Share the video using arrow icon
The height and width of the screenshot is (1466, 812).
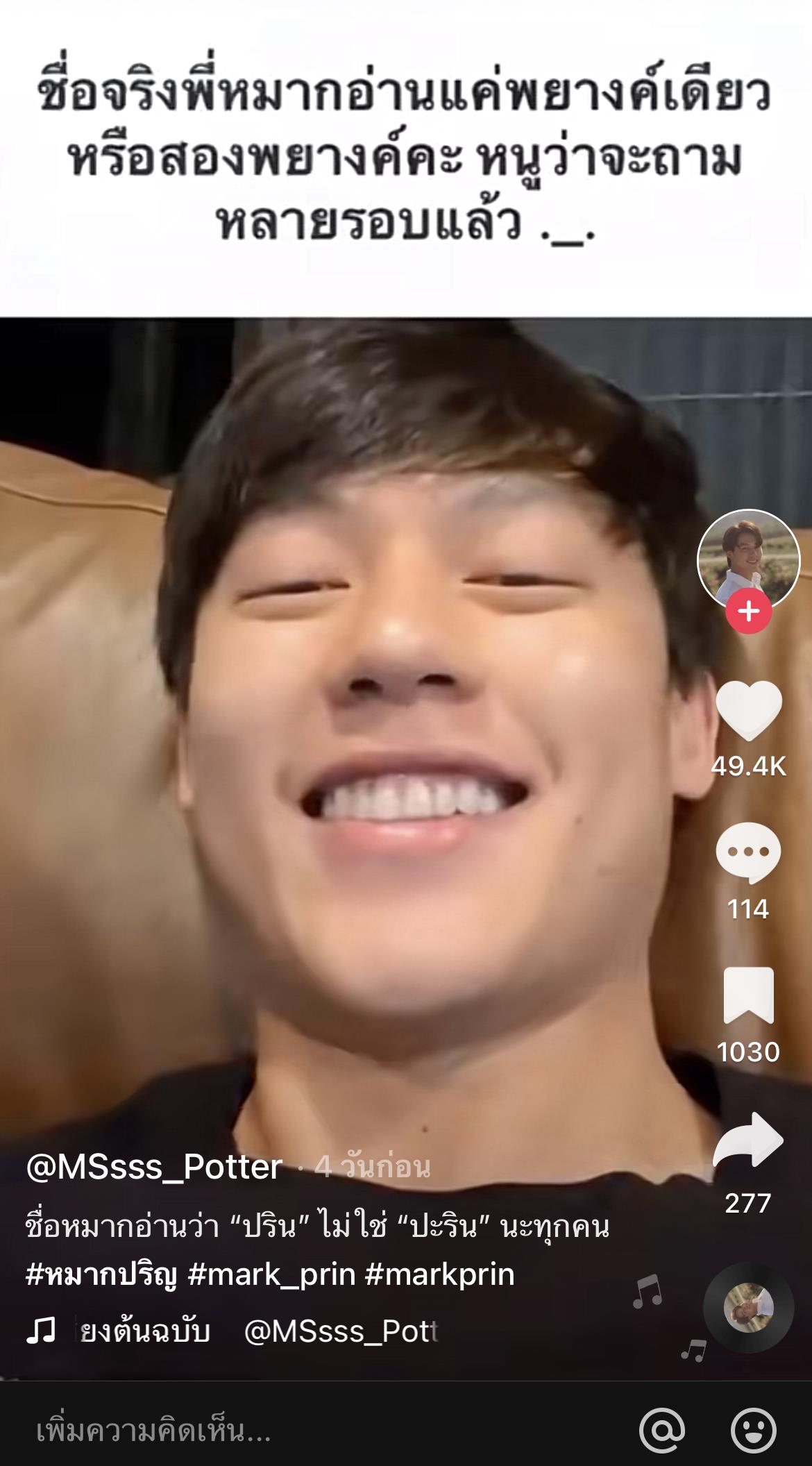click(x=748, y=1140)
